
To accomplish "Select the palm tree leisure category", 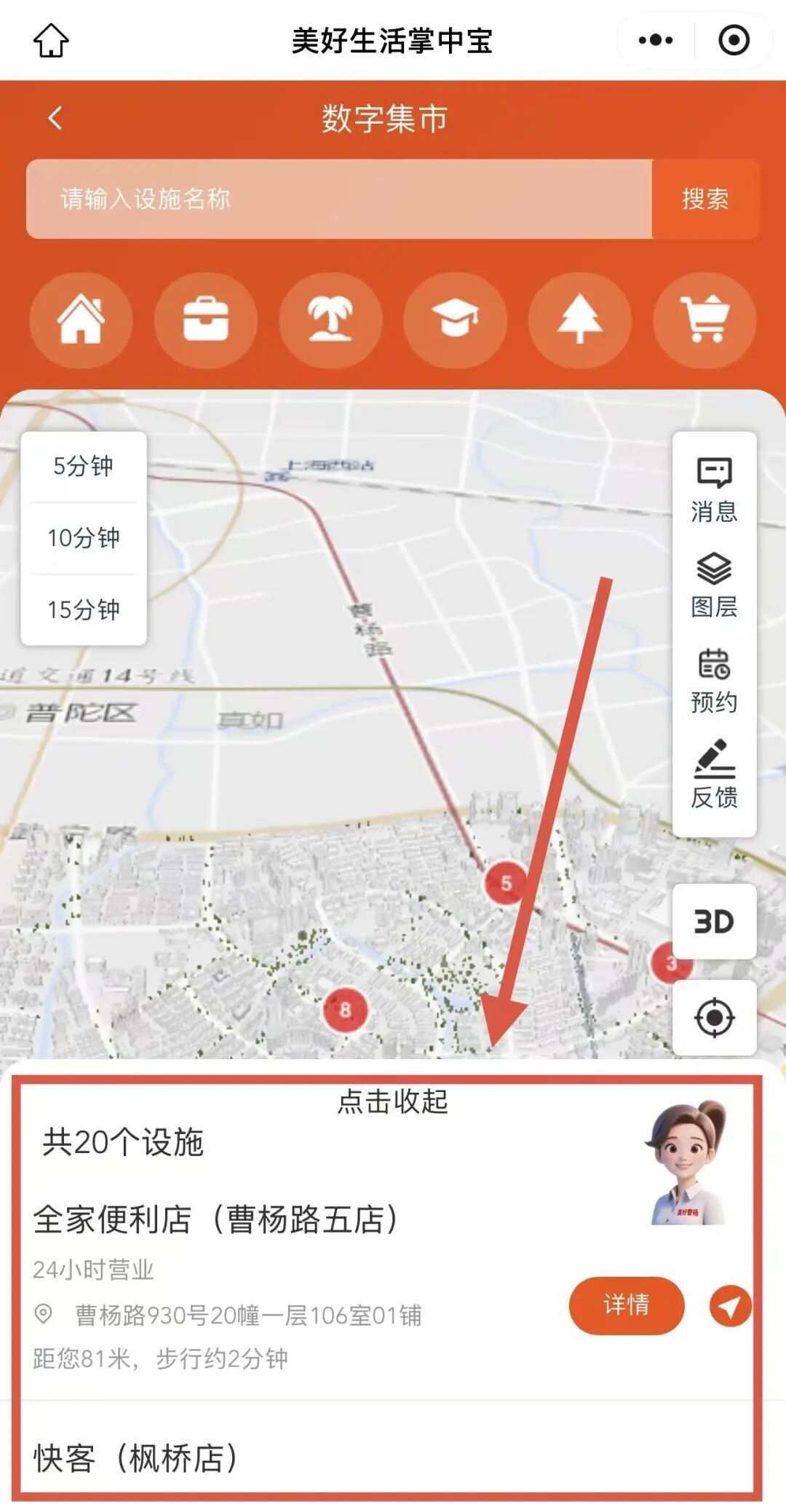I will (330, 320).
